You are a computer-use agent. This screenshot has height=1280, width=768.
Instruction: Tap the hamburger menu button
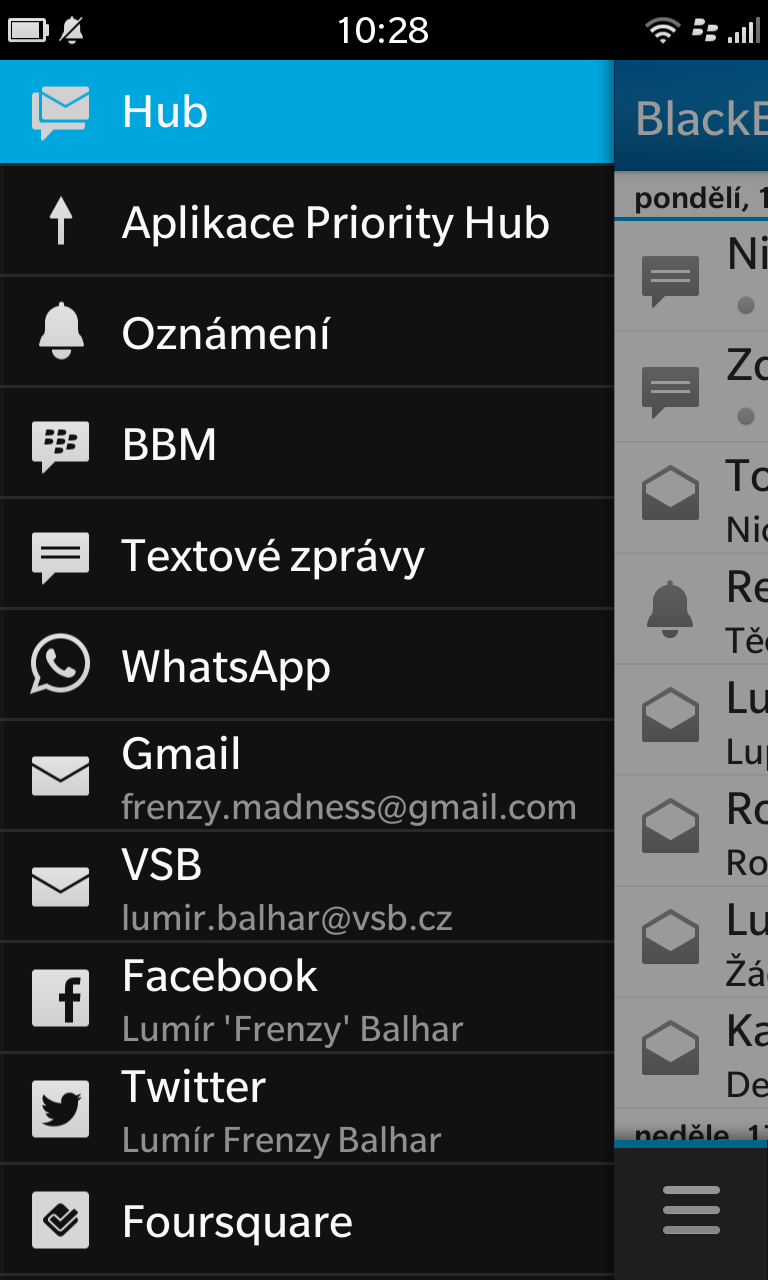pyautogui.click(x=691, y=1210)
